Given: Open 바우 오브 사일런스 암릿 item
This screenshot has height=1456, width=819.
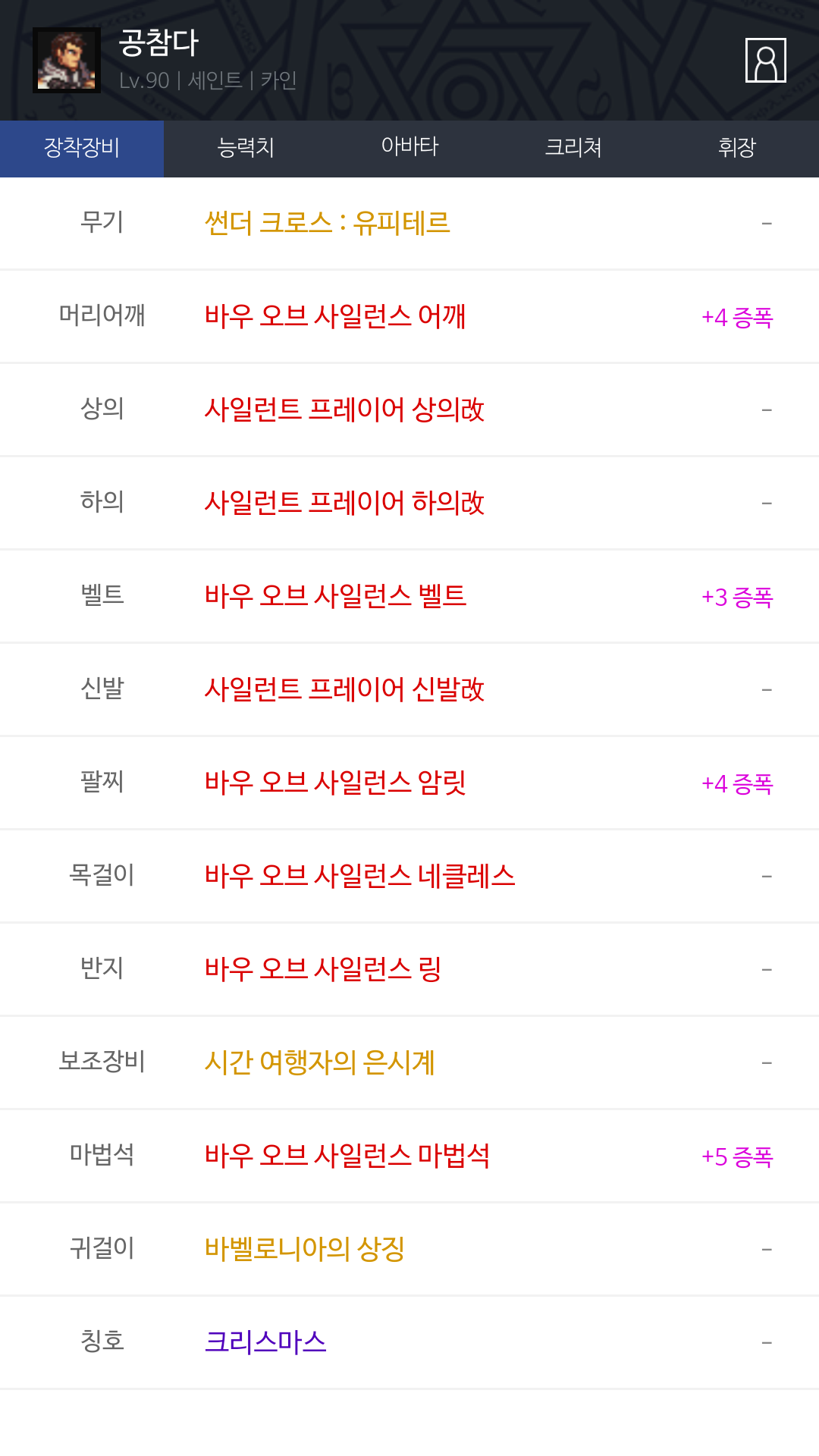Looking at the screenshot, I should 335,783.
